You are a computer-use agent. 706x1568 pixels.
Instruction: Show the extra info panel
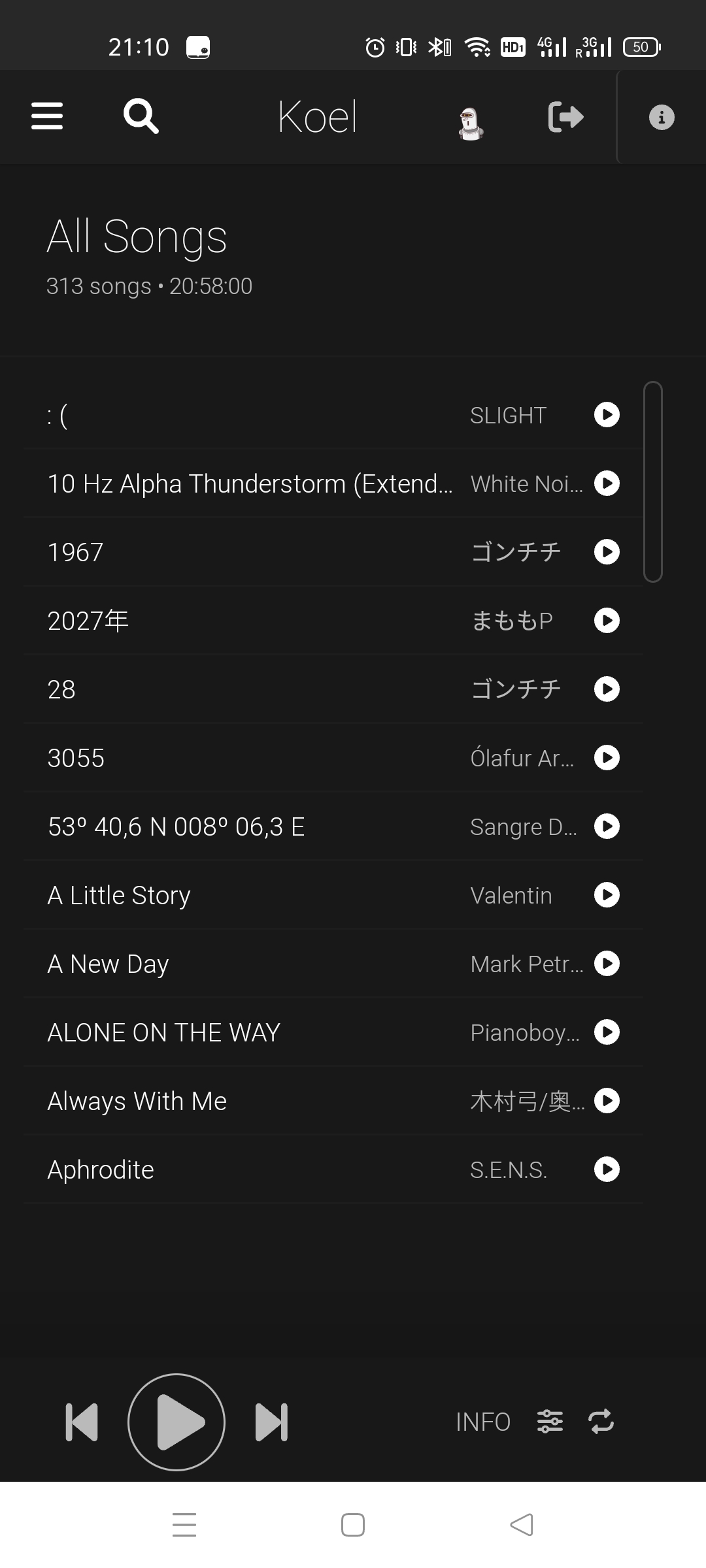tap(661, 118)
